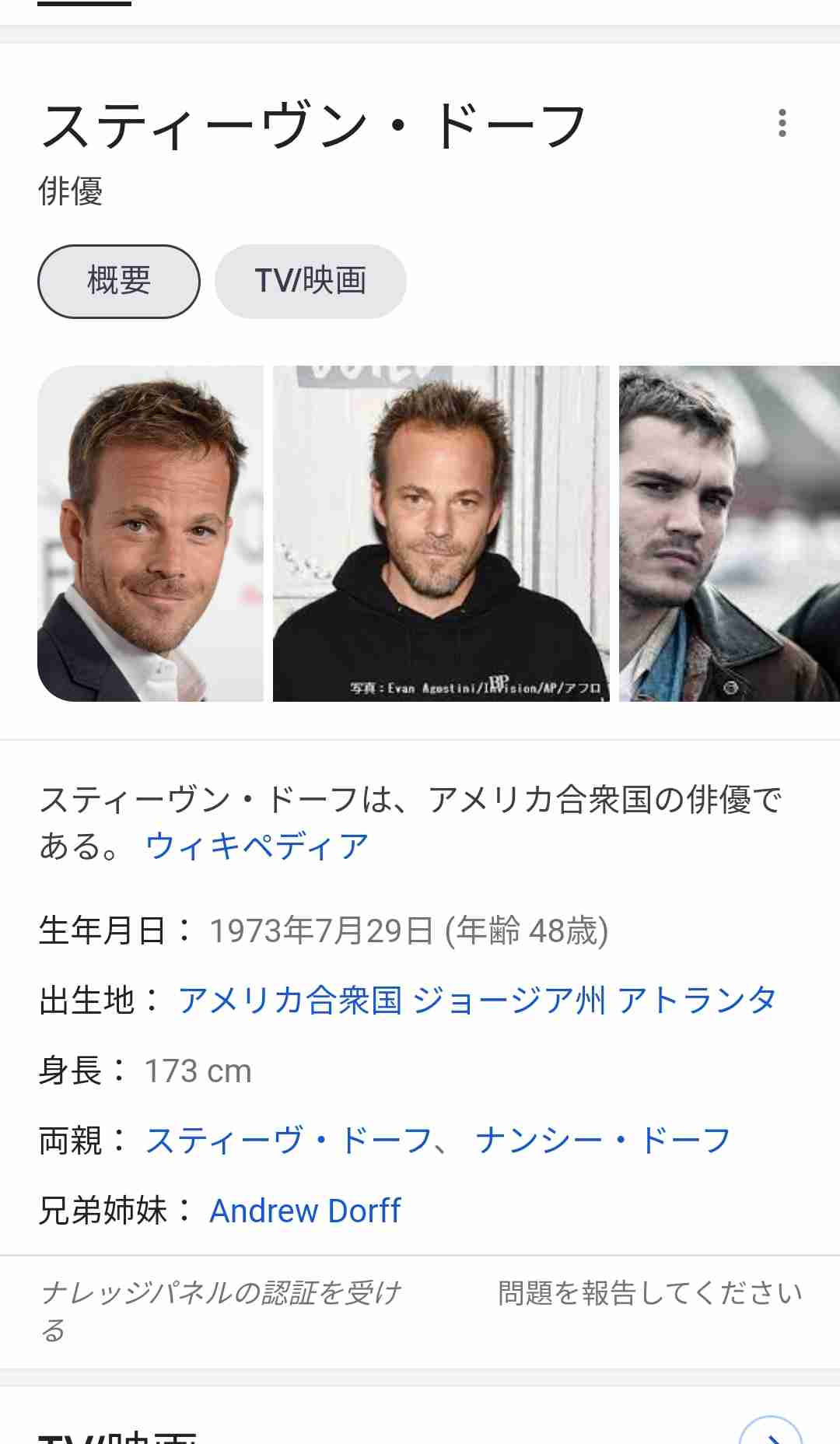
Task: Open the first photo in suit
Action: point(151,534)
